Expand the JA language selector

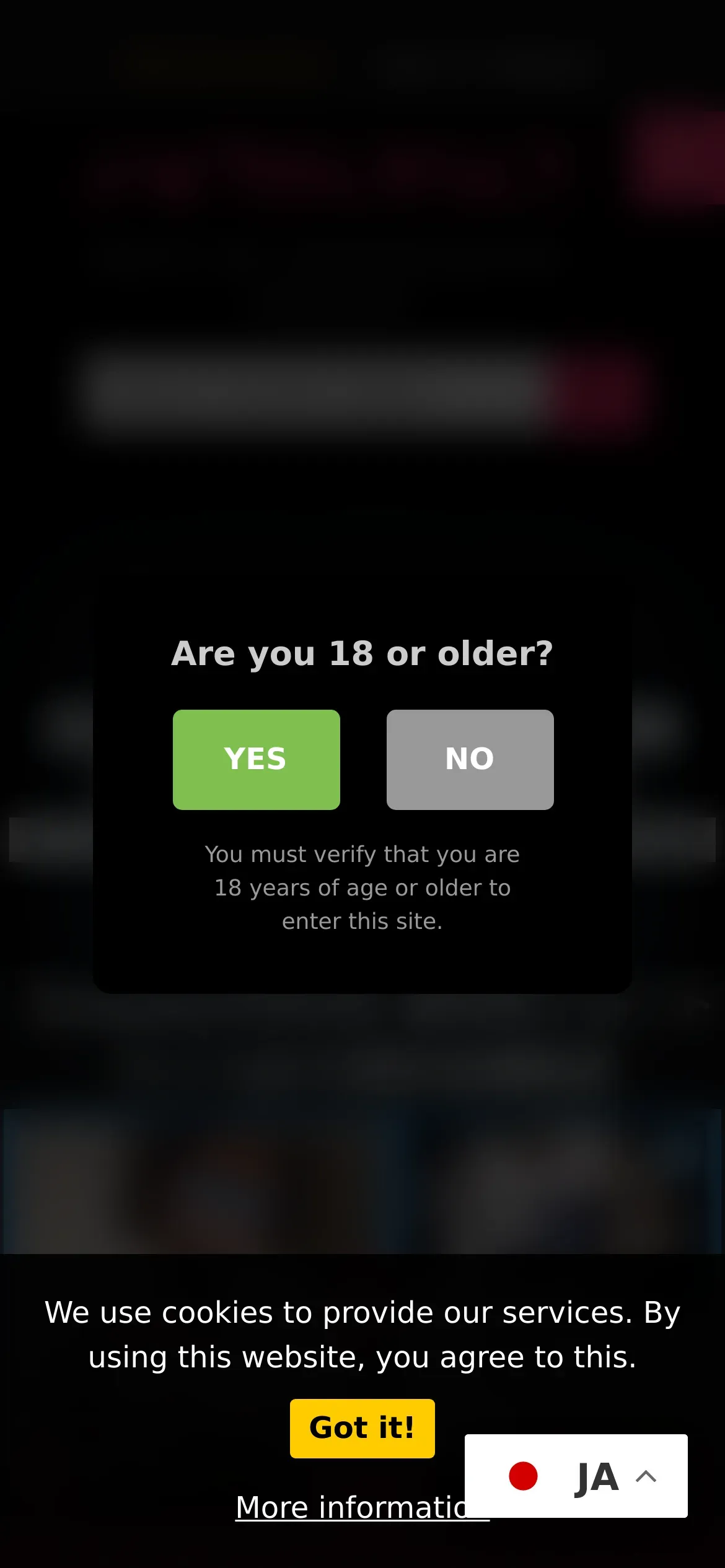576,1476
